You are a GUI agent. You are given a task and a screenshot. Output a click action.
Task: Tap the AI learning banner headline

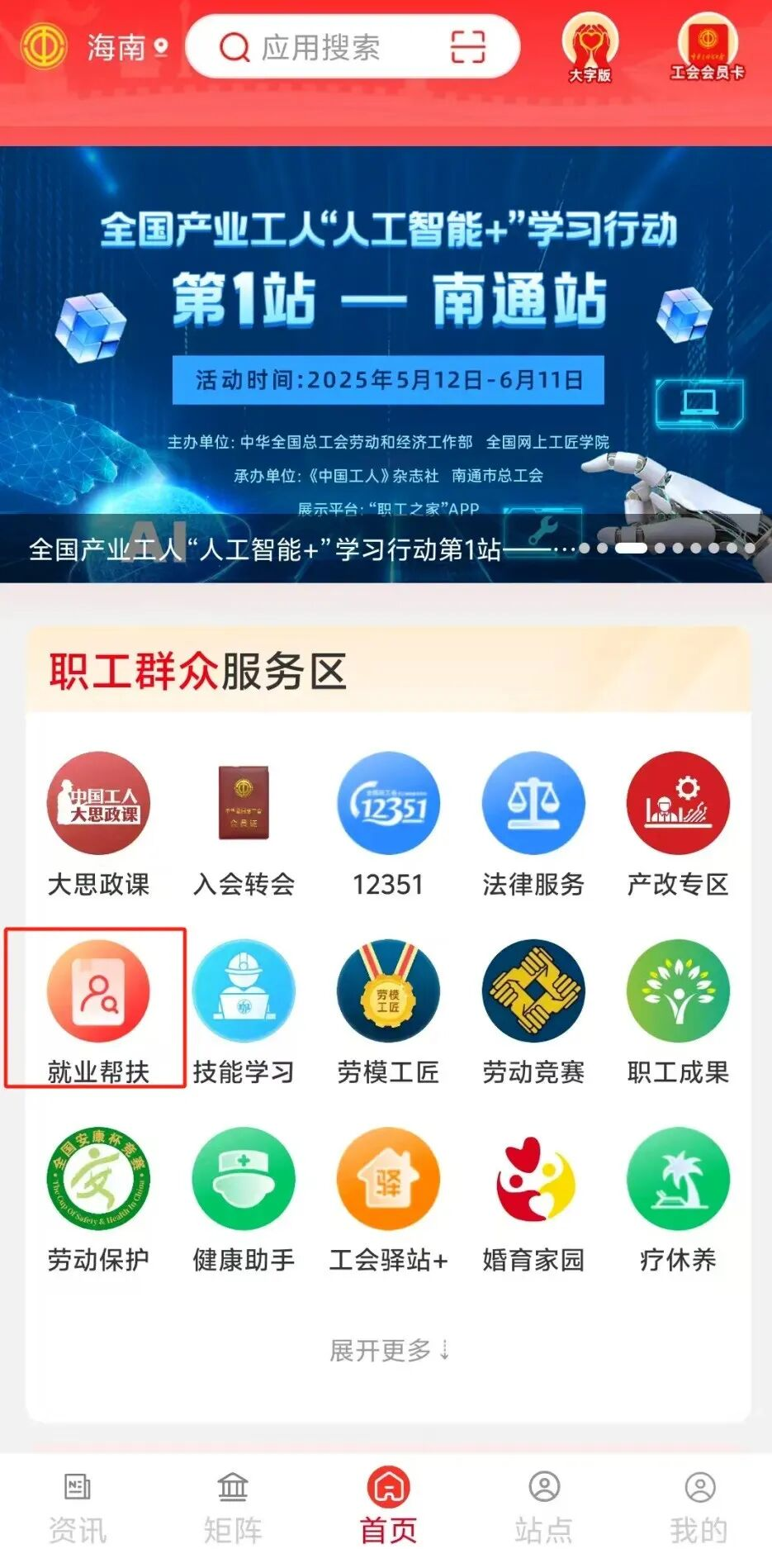point(289,548)
